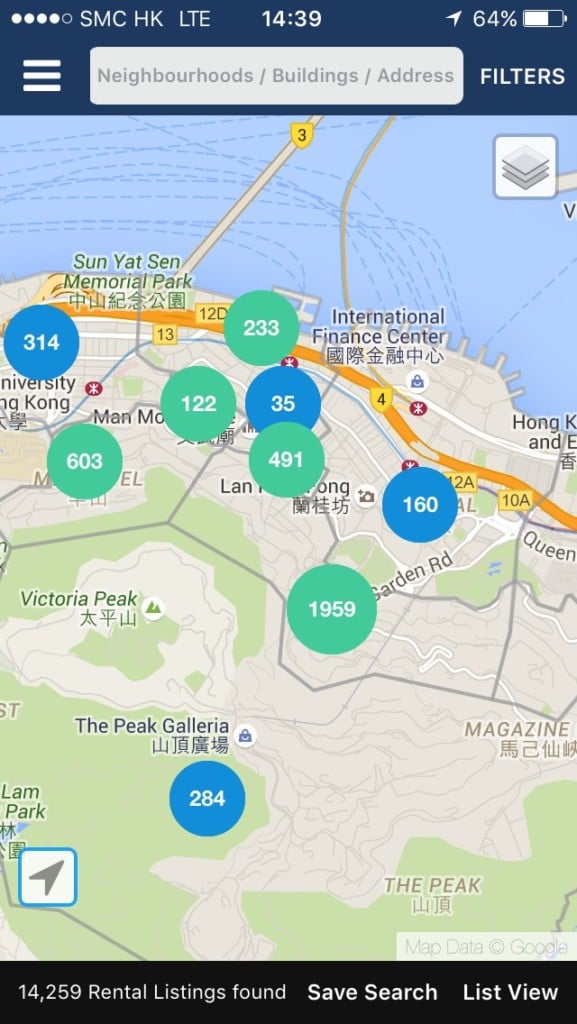
Task: Tap the Neighbourhoods / Buildings / Address search field
Action: (276, 76)
